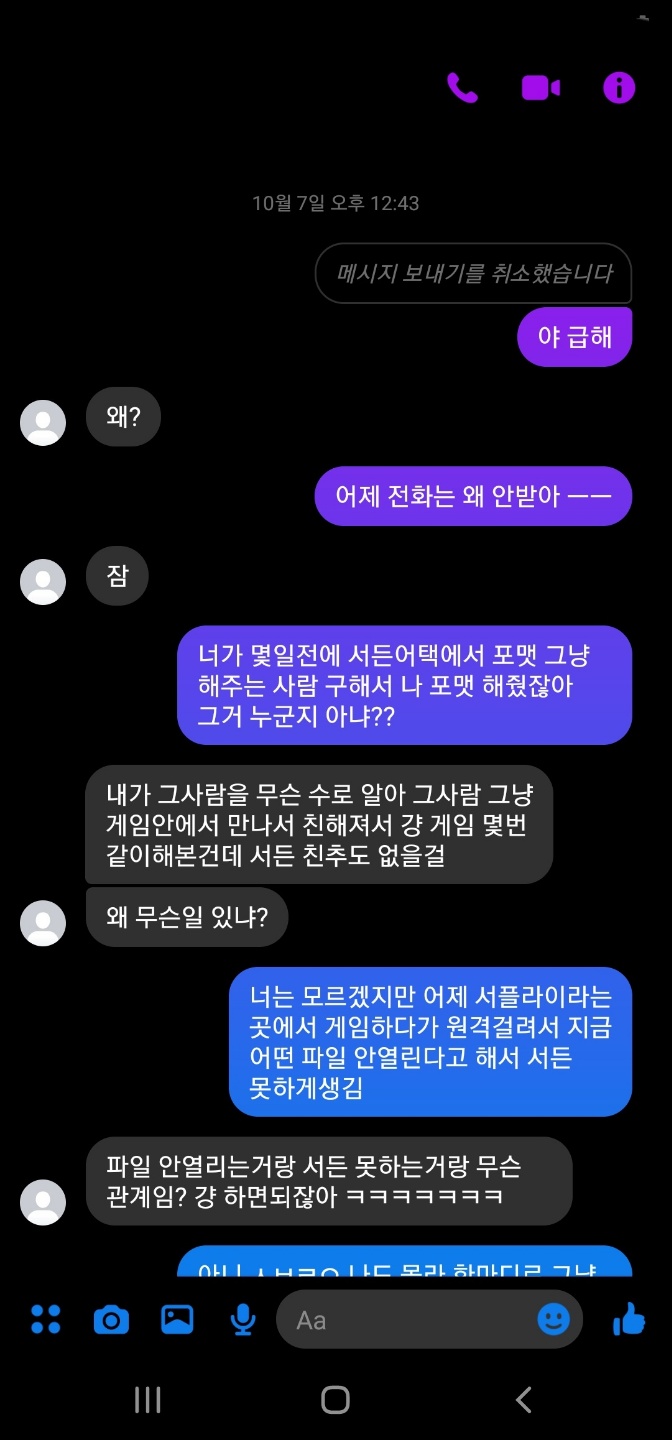Viewport: 672px width, 1440px height.
Task: Go back using system navigation
Action: point(523,1400)
